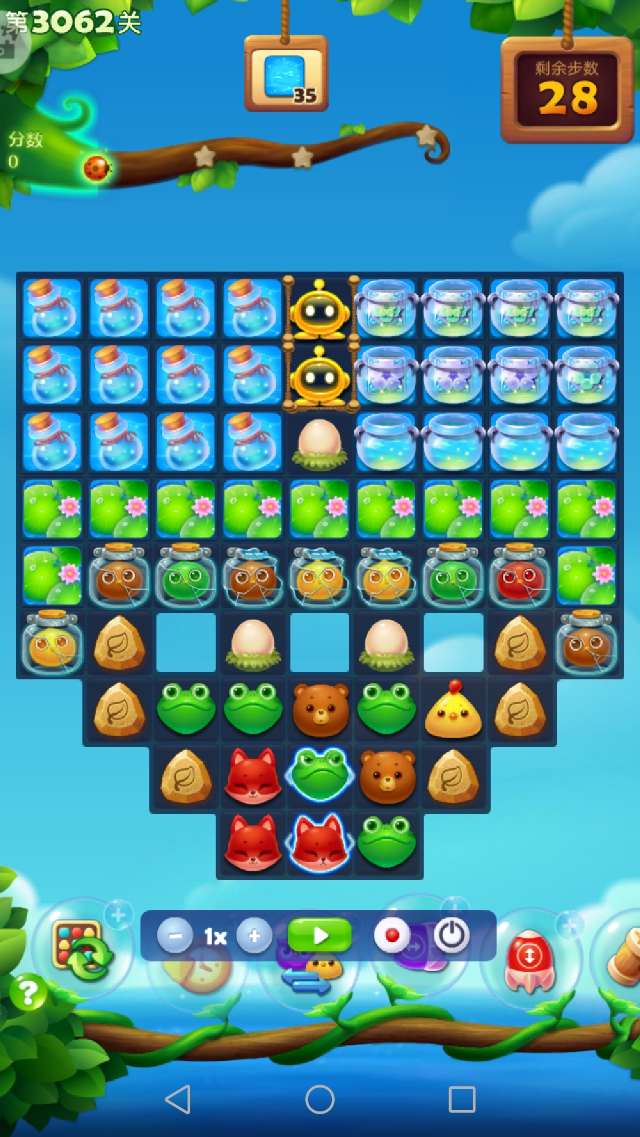Decrease playback speed with minus button
This screenshot has height=1137, width=640.
tap(175, 936)
